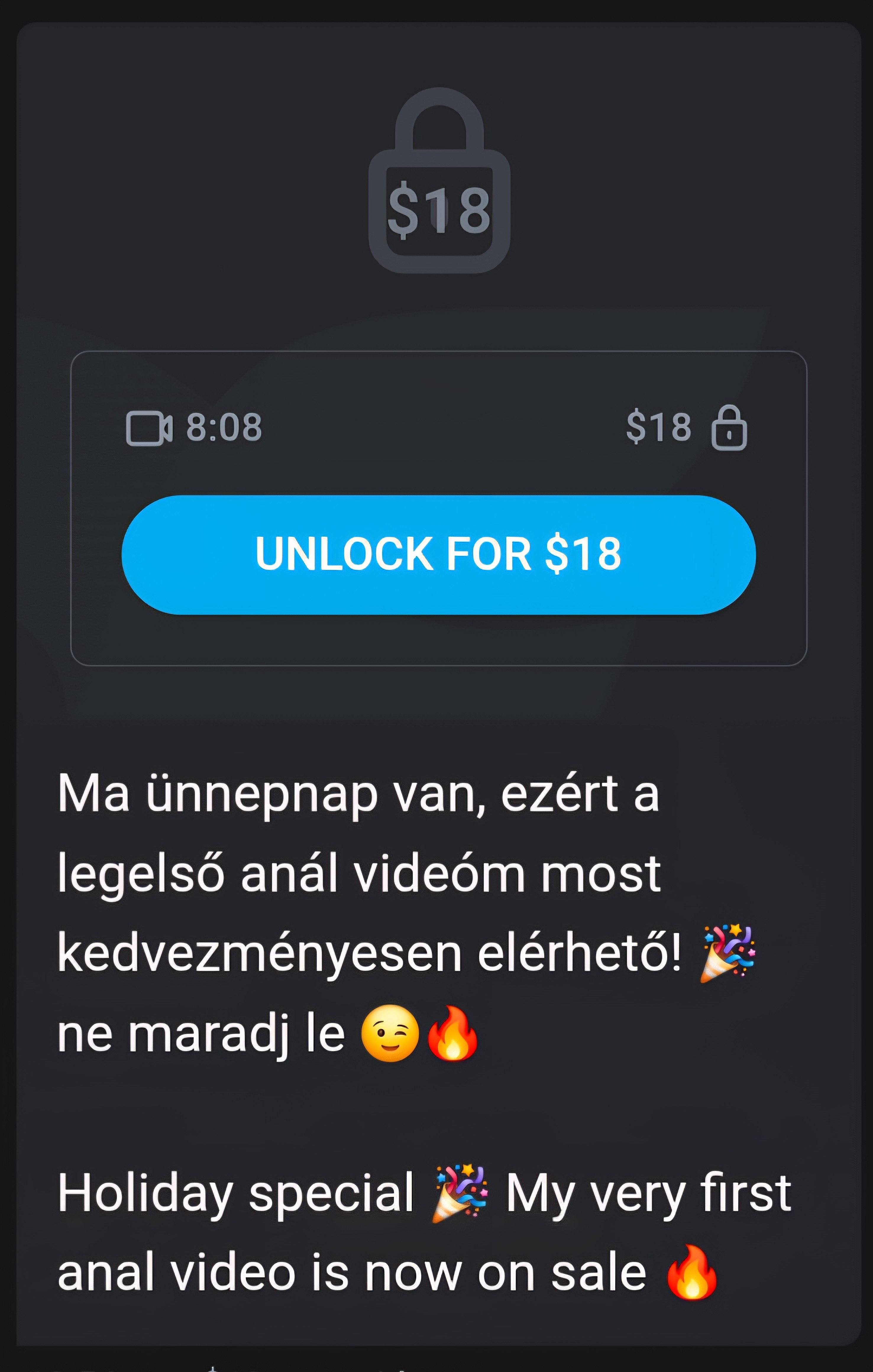Tap the Unlock for $18 button
The image size is (873, 1372).
[x=438, y=554]
